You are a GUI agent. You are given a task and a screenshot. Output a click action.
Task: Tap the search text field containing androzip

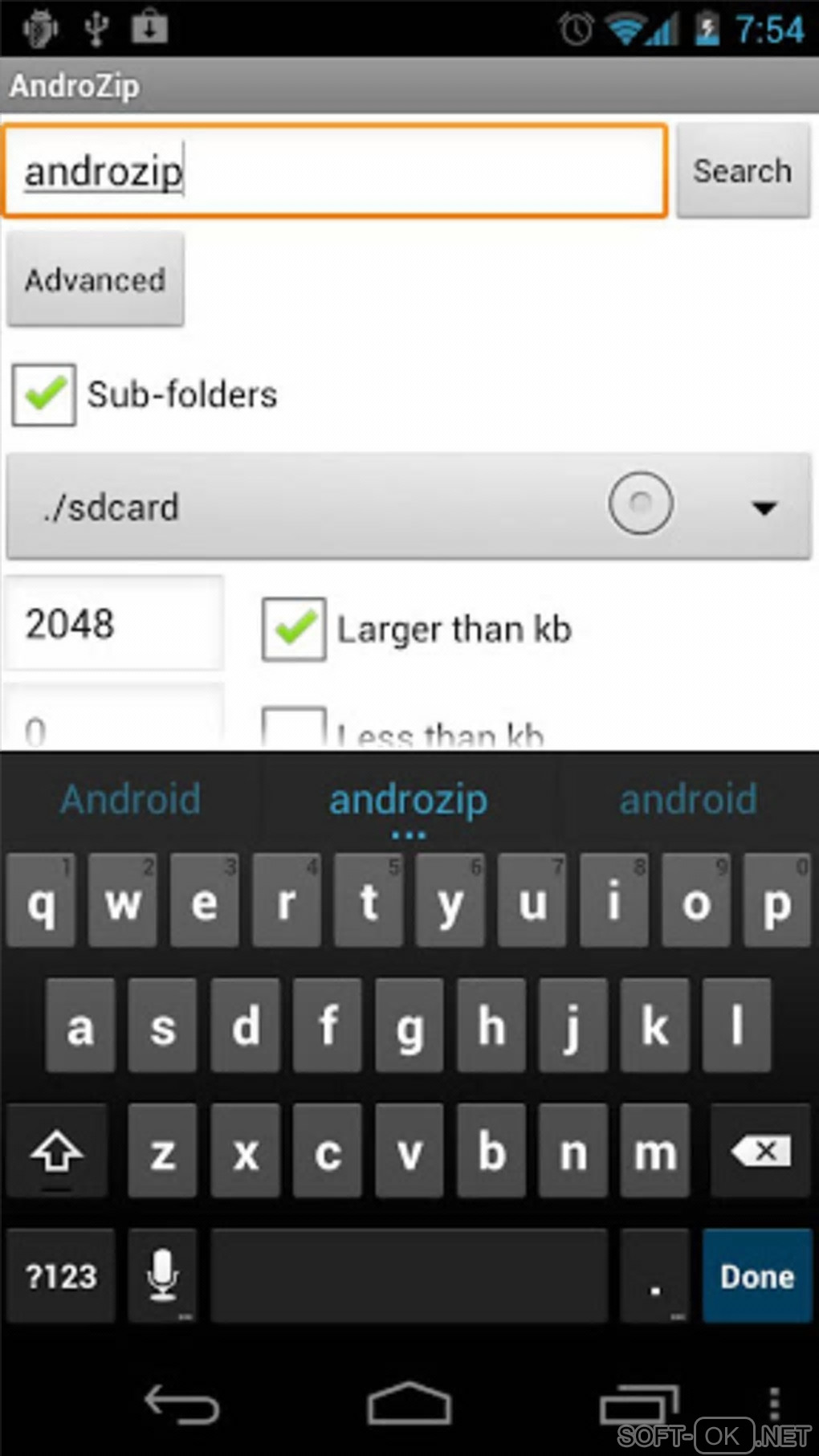click(336, 170)
